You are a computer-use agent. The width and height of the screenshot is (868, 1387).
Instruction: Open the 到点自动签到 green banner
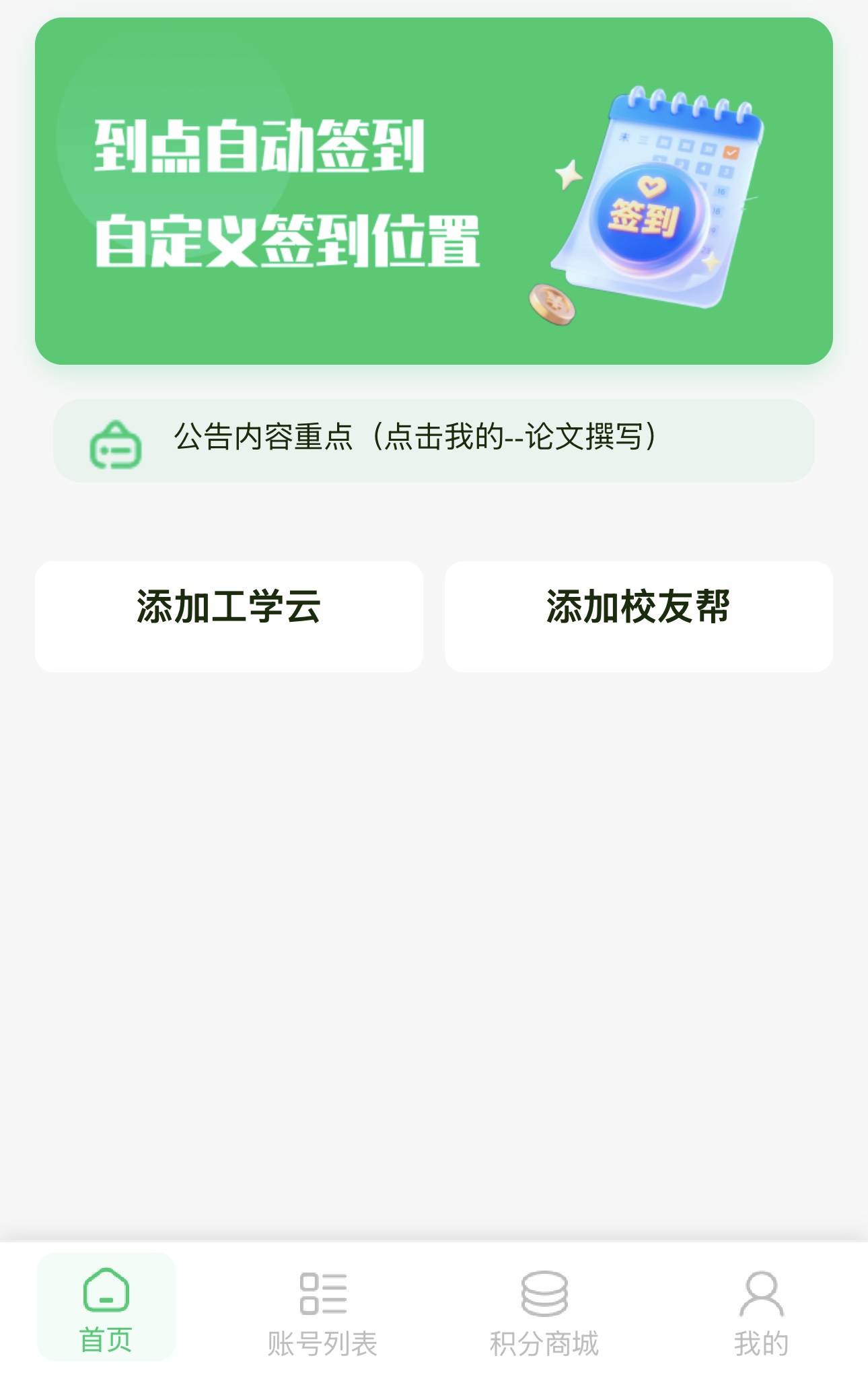click(x=433, y=191)
